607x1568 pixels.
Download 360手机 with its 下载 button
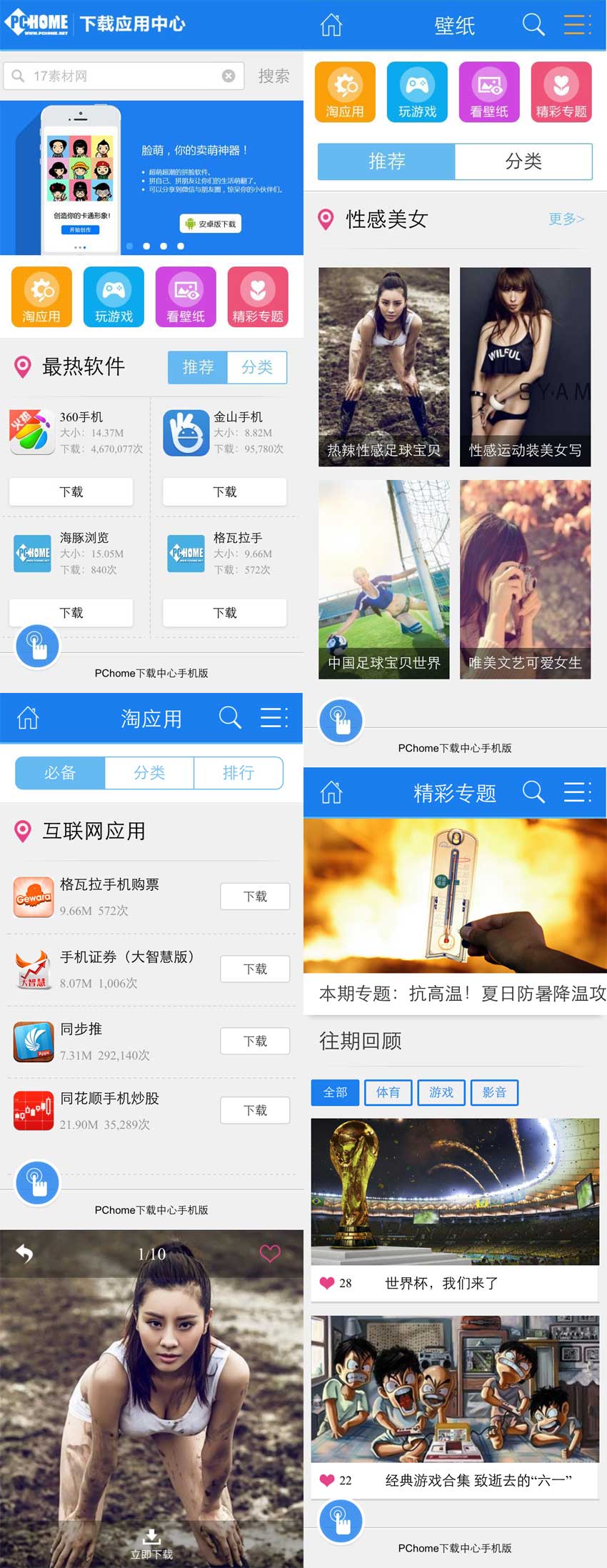tap(71, 491)
